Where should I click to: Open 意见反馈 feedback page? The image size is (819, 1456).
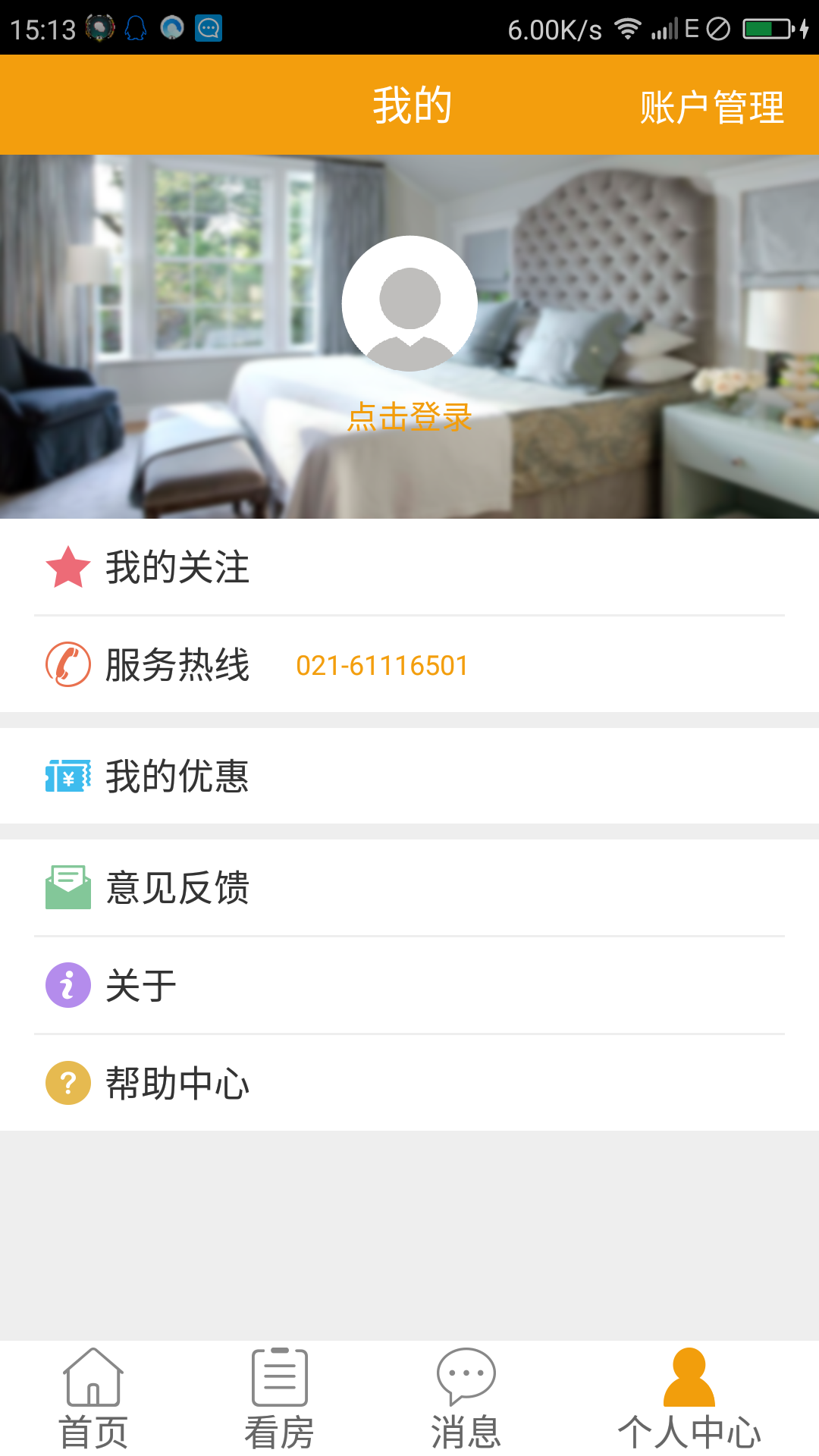coord(409,888)
